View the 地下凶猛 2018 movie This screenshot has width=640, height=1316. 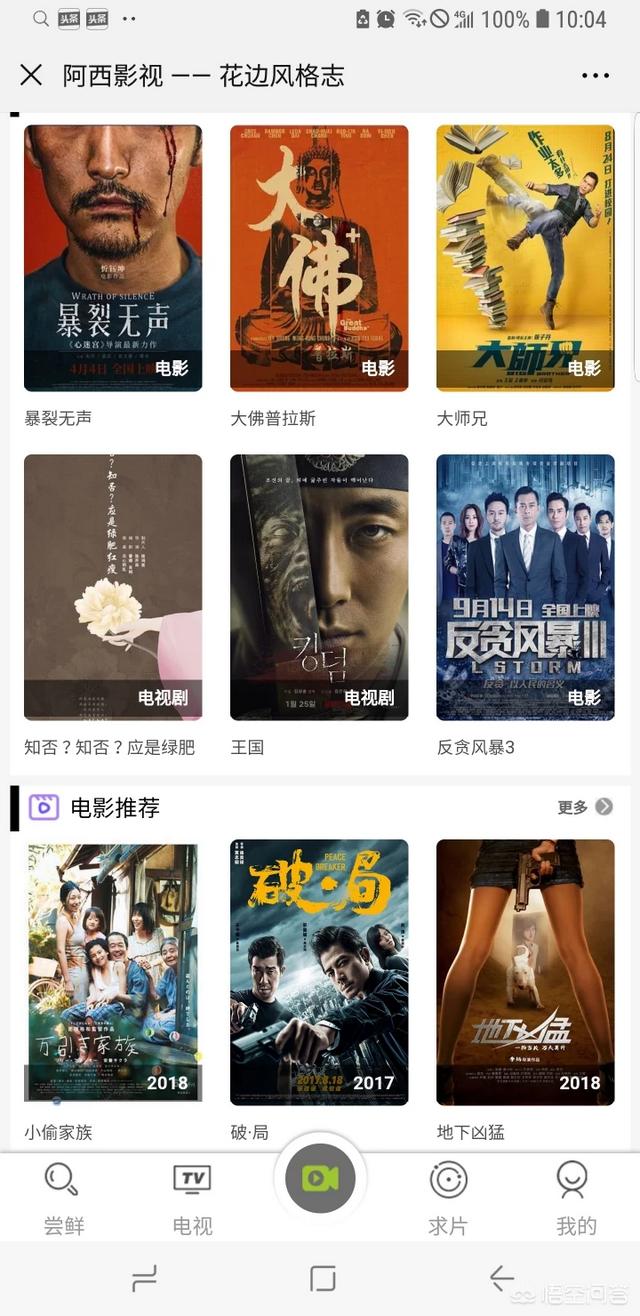525,972
